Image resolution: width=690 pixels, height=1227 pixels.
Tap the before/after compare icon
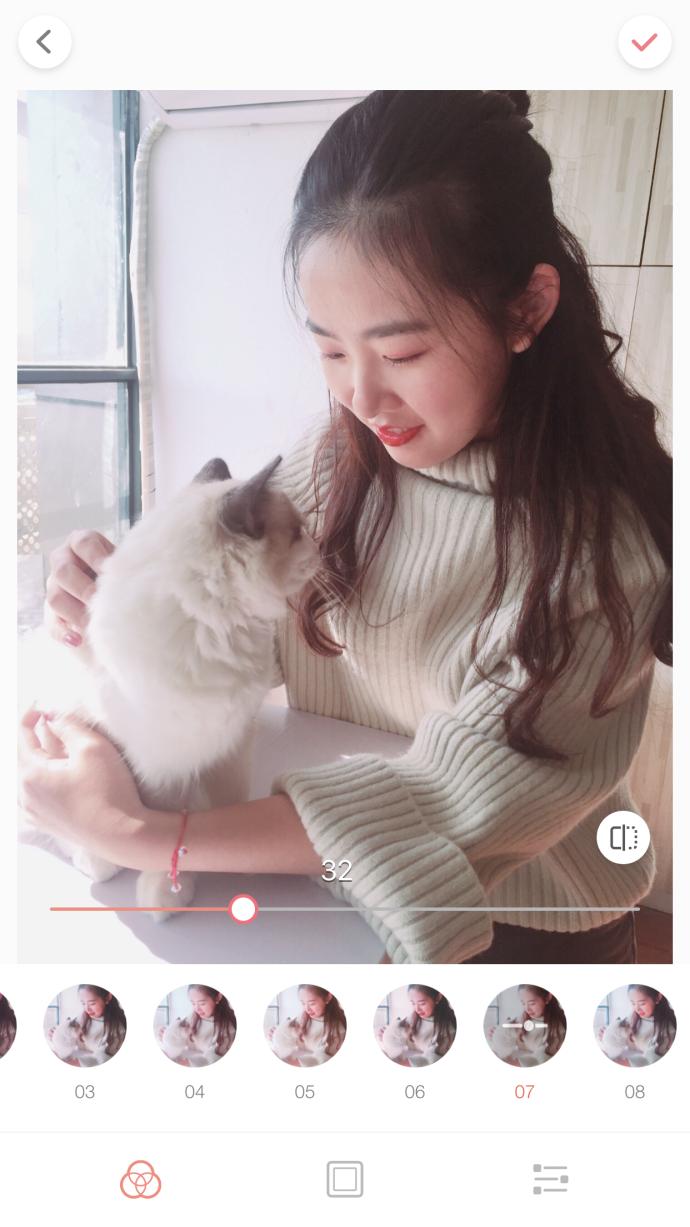pyautogui.click(x=623, y=838)
